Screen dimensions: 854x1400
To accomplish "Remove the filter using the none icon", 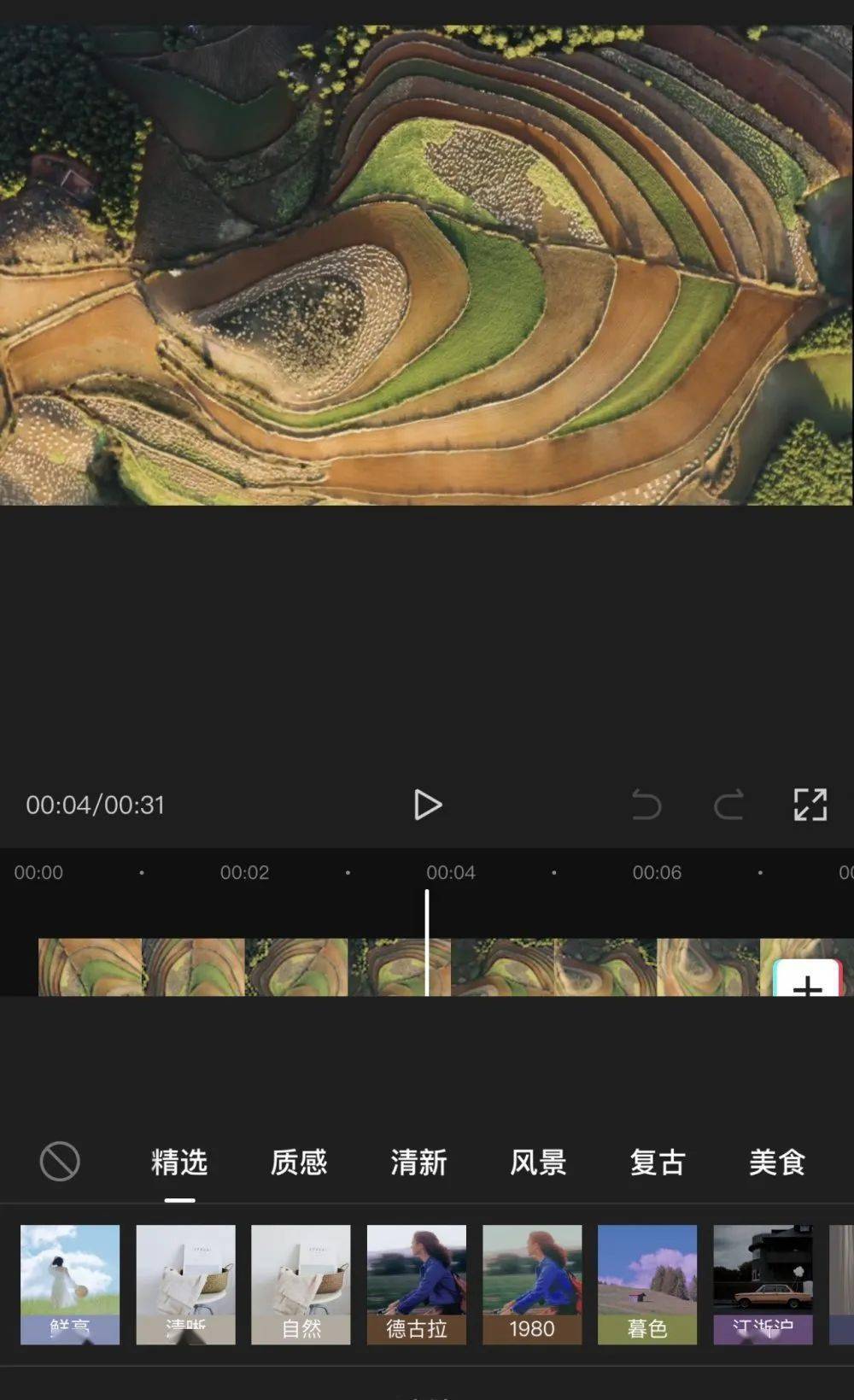I will (59, 1161).
